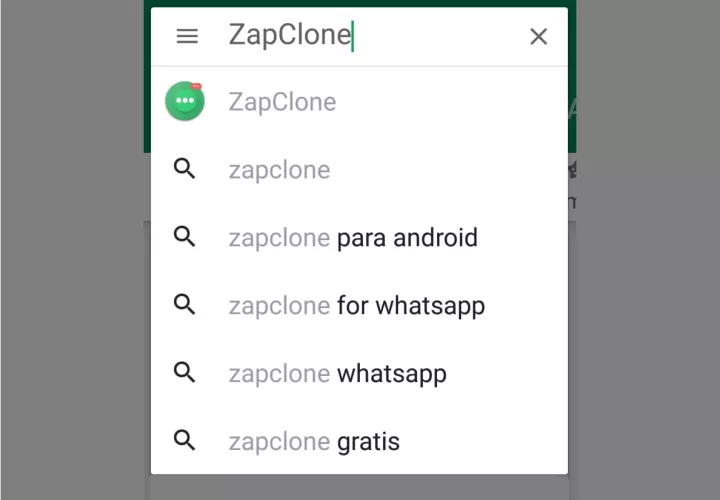720x500 pixels.
Task: Select the 'zapclone' search suggestion
Action: click(x=280, y=170)
